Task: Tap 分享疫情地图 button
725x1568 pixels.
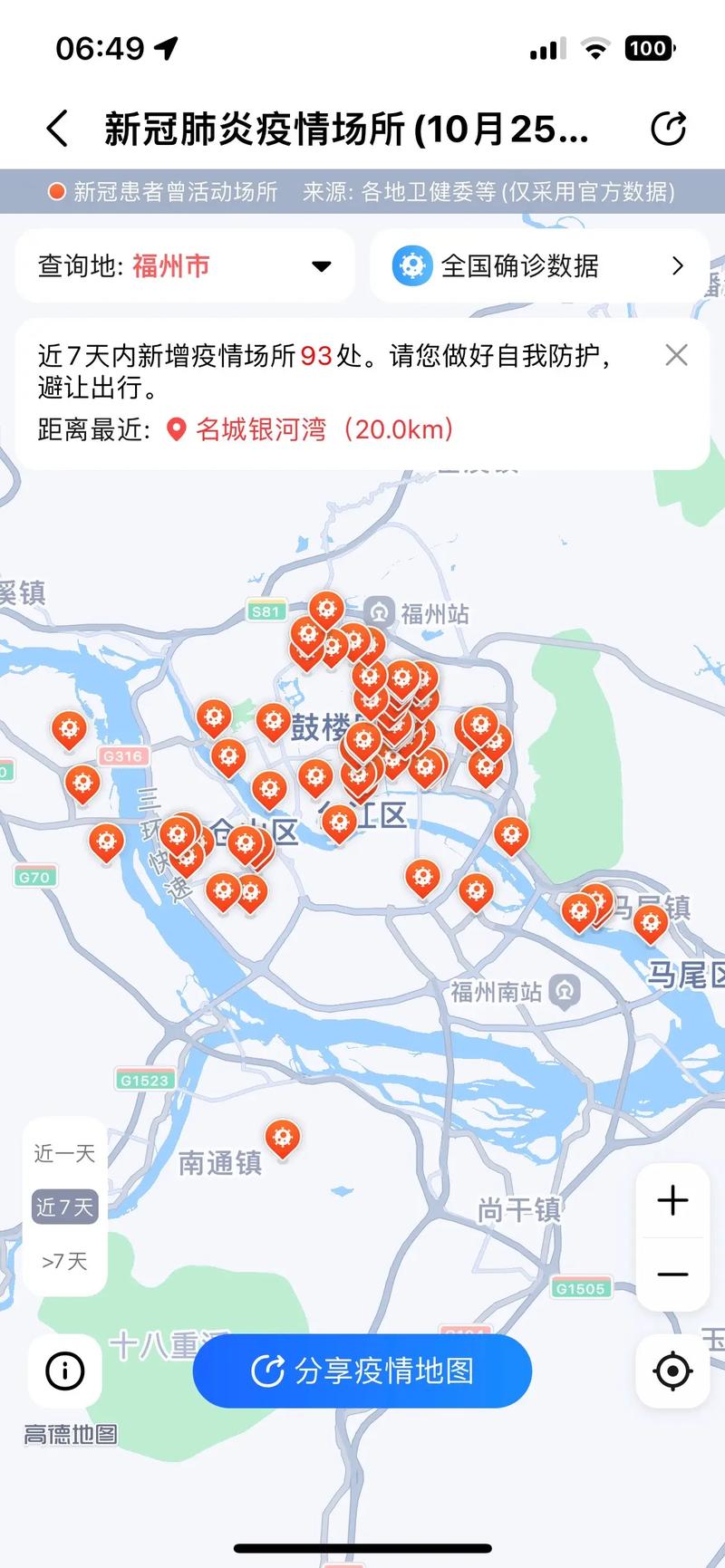Action: pos(362,1371)
